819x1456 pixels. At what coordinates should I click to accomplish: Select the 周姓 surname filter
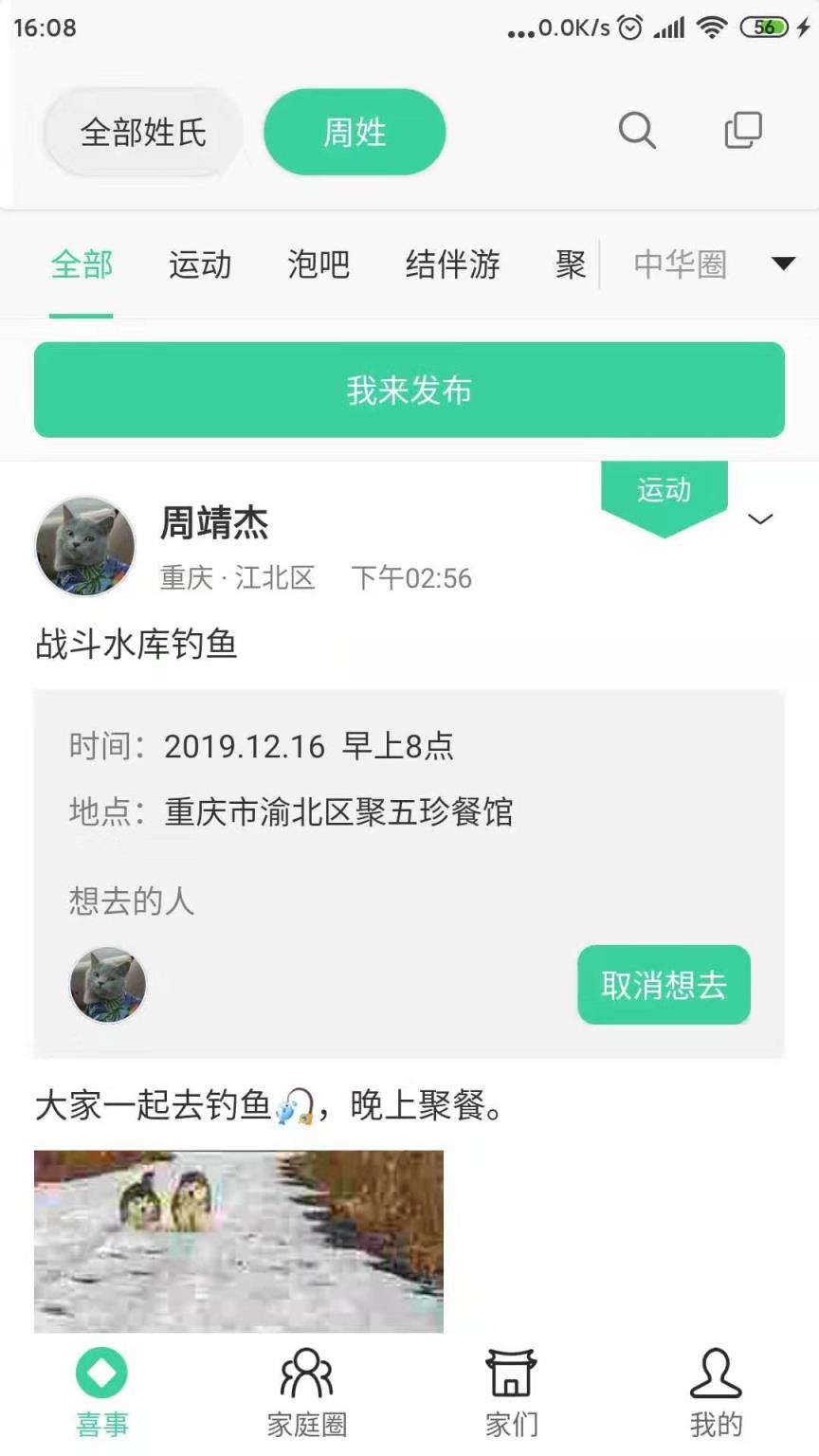coord(355,132)
